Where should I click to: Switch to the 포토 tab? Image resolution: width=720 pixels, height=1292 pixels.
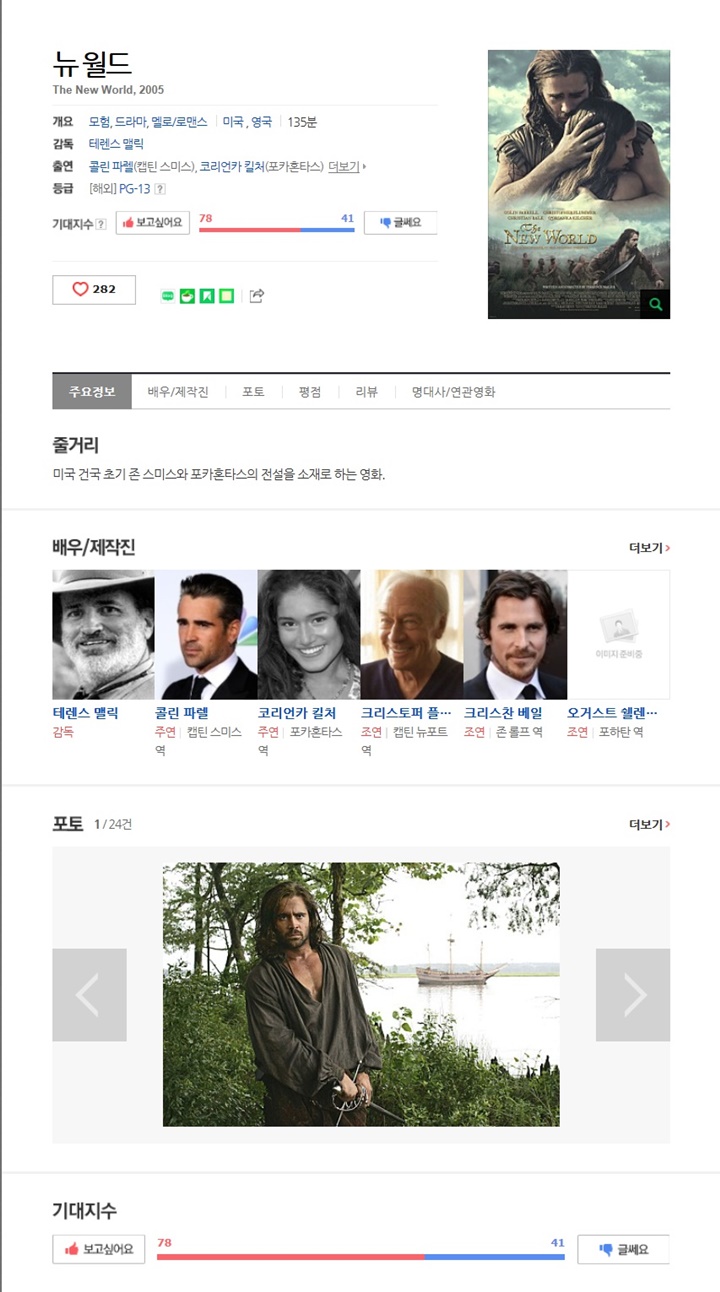click(x=253, y=392)
